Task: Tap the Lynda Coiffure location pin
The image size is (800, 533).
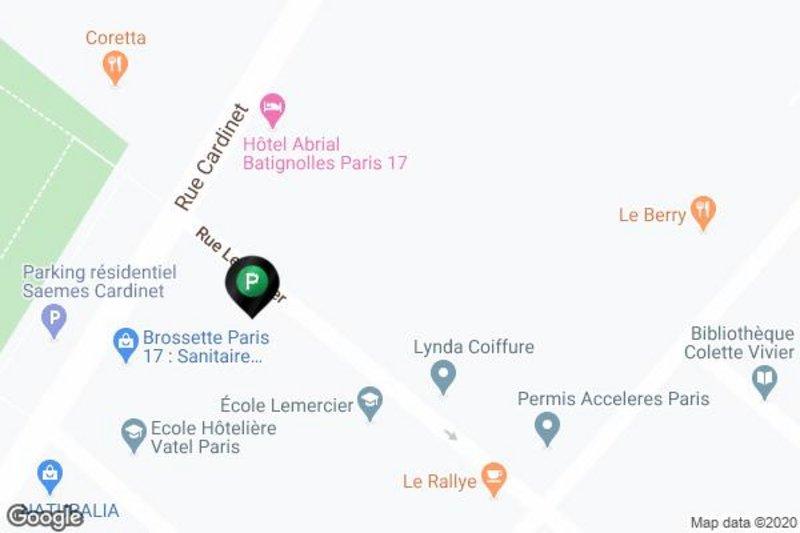Action: [443, 376]
